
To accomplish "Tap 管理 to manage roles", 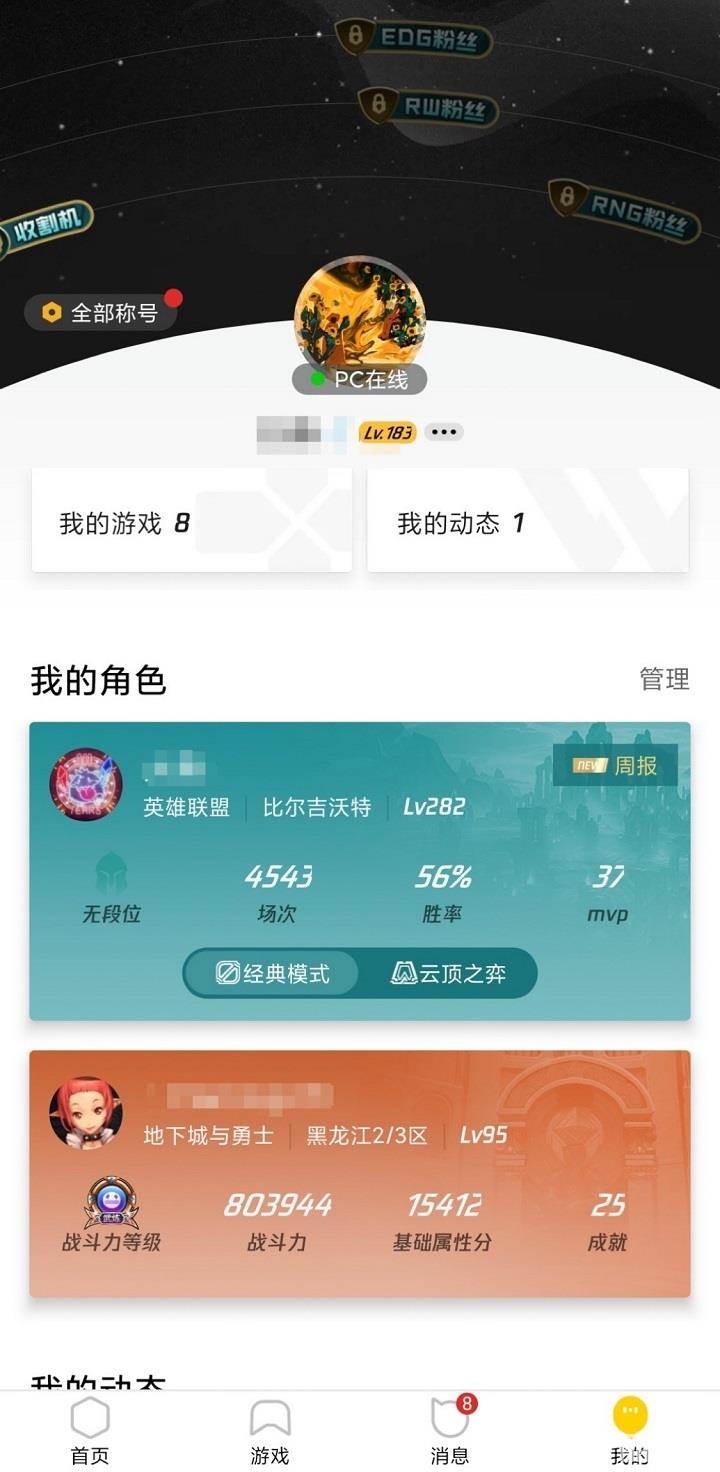I will tap(664, 680).
